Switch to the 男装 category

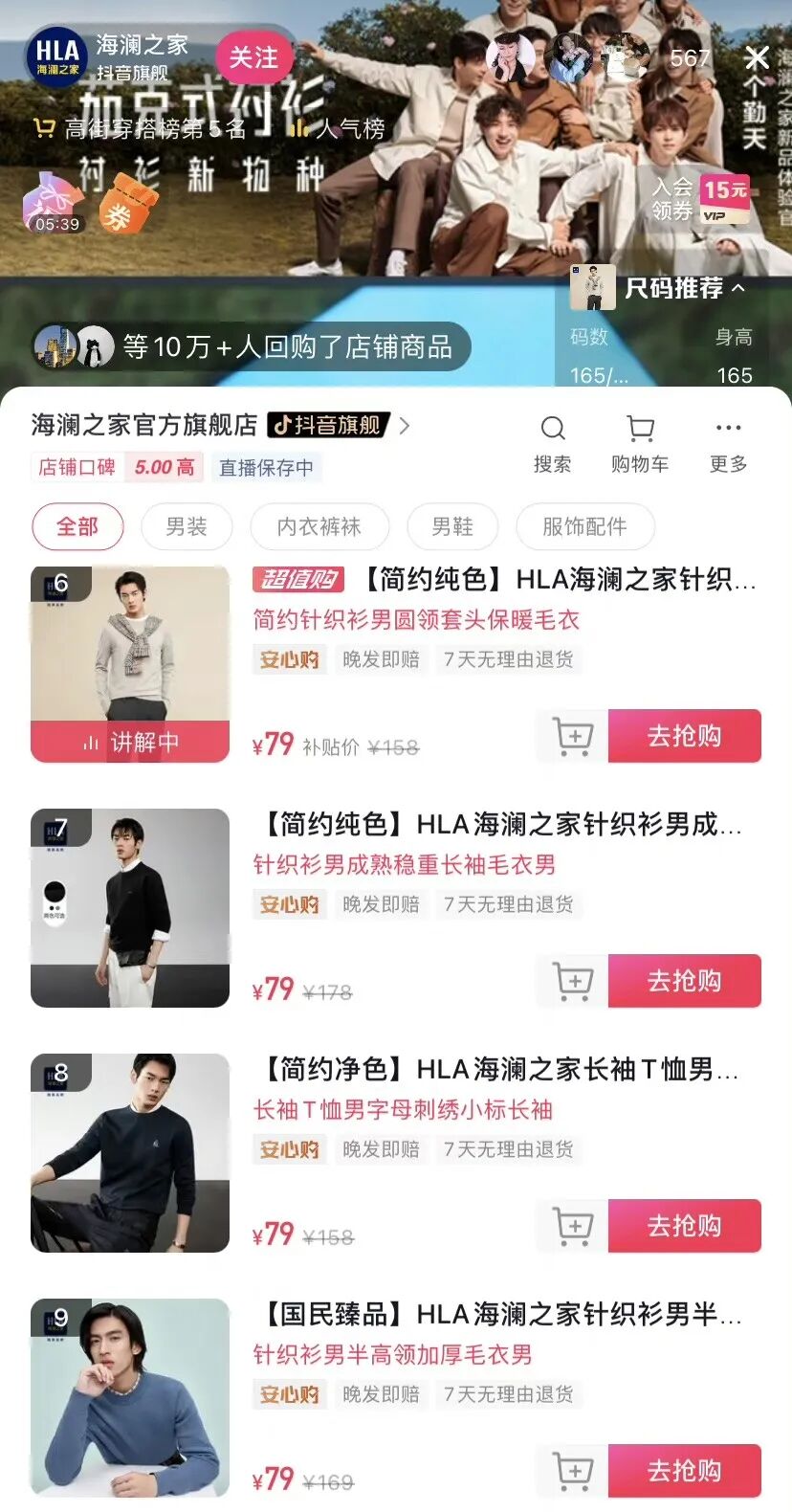click(187, 526)
